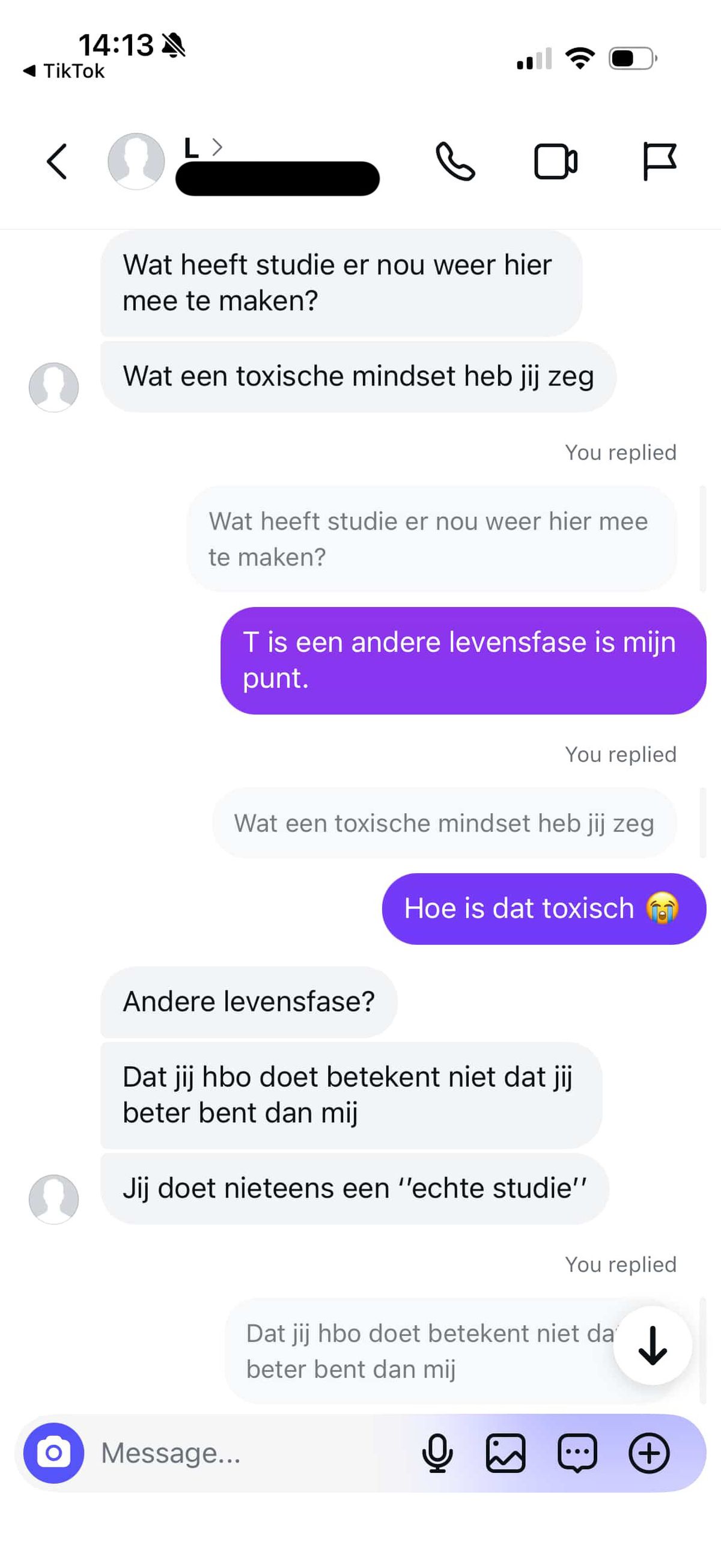Open more attachment options plus icon
721x1568 pixels.
pos(648,1453)
